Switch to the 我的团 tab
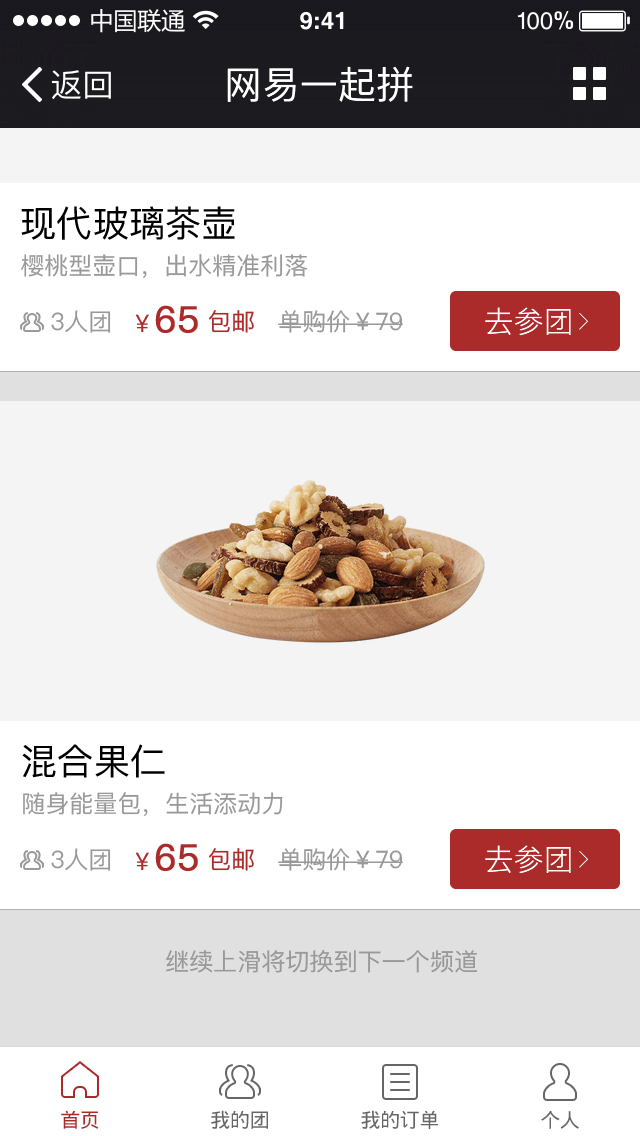Viewport: 640px width, 1136px height. click(x=240, y=1094)
